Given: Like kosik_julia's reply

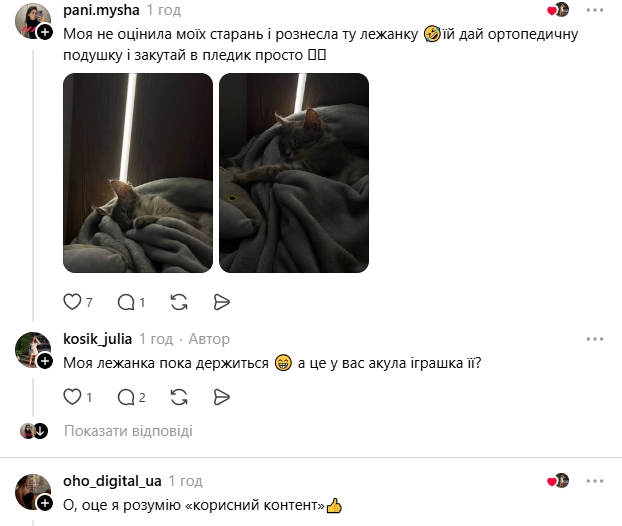Looking at the screenshot, I should coord(72,397).
